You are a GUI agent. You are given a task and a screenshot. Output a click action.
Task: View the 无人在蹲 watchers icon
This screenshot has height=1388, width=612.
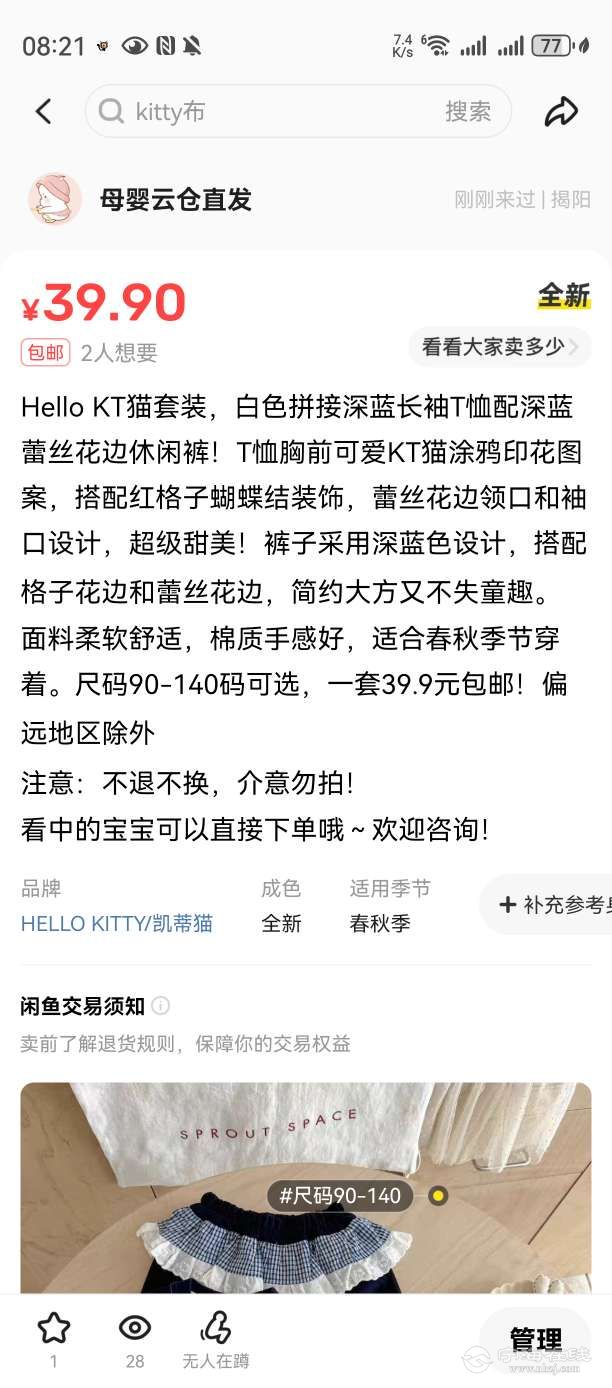click(216, 1329)
